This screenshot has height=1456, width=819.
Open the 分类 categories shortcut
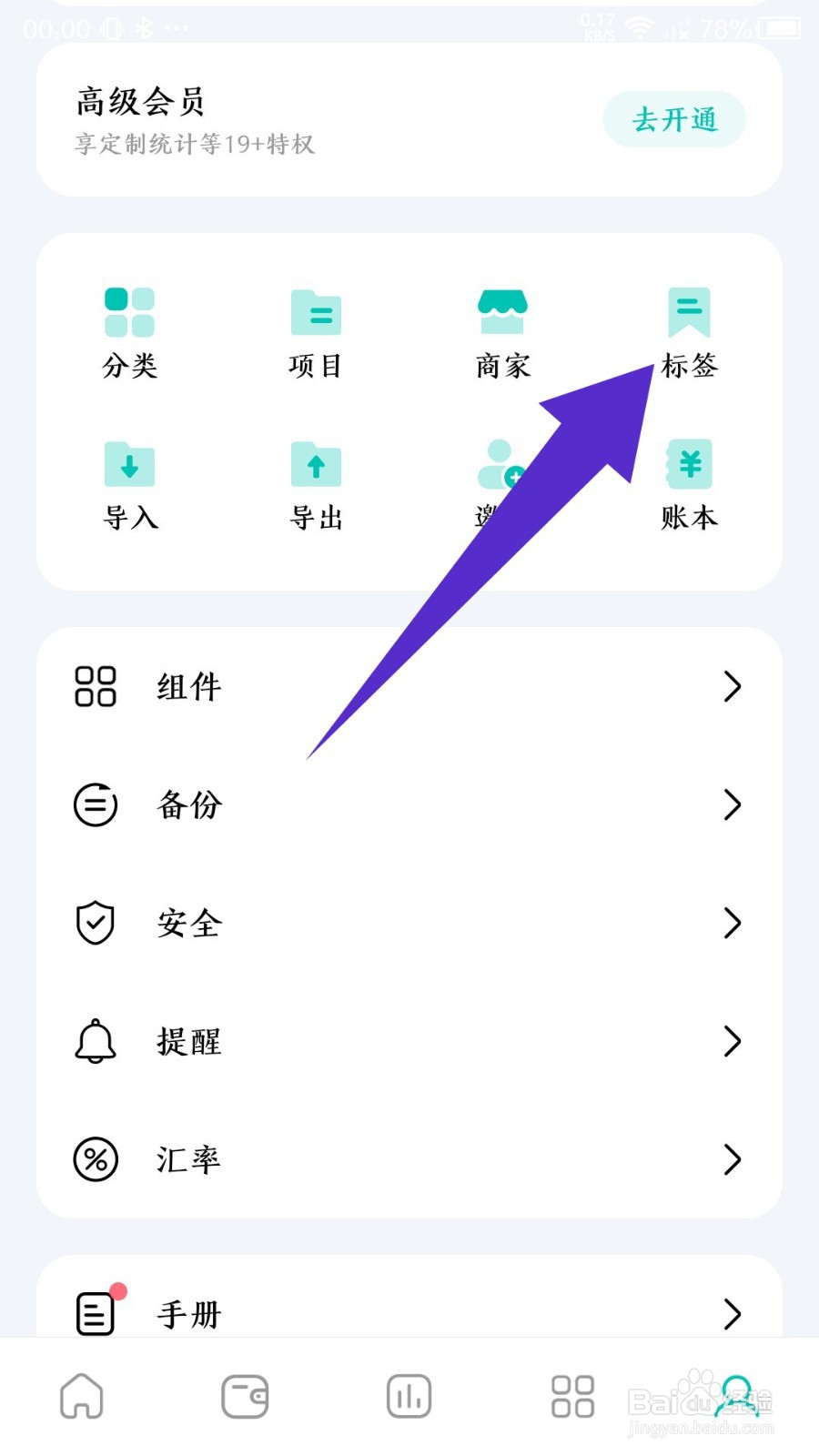tap(129, 332)
